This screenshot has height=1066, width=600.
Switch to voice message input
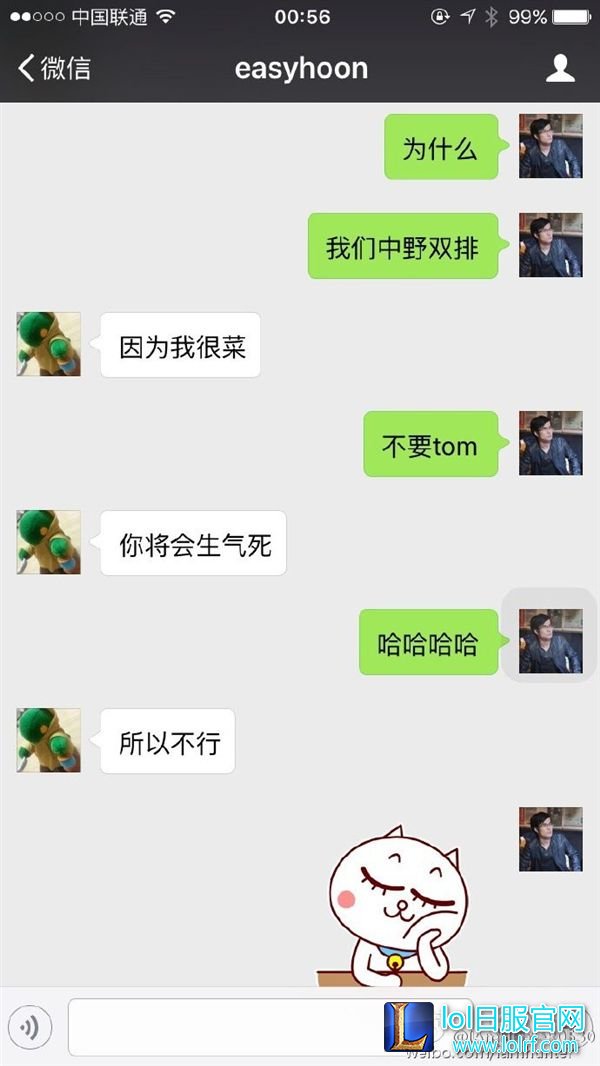pos(30,1026)
